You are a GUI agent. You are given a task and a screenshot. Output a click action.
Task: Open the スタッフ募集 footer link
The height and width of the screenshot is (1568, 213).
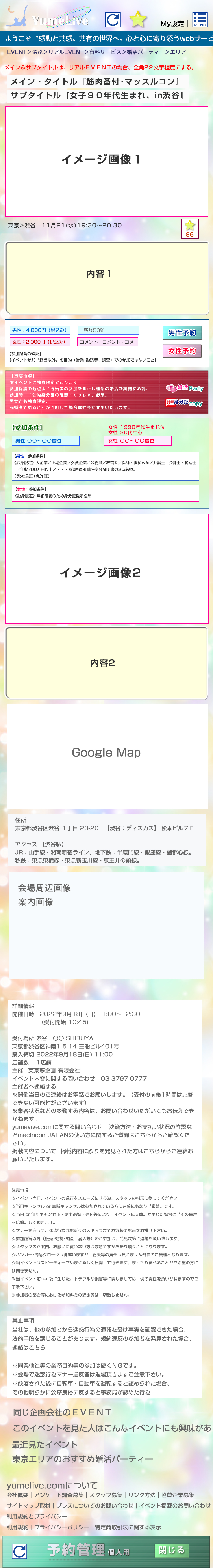coord(105,1494)
